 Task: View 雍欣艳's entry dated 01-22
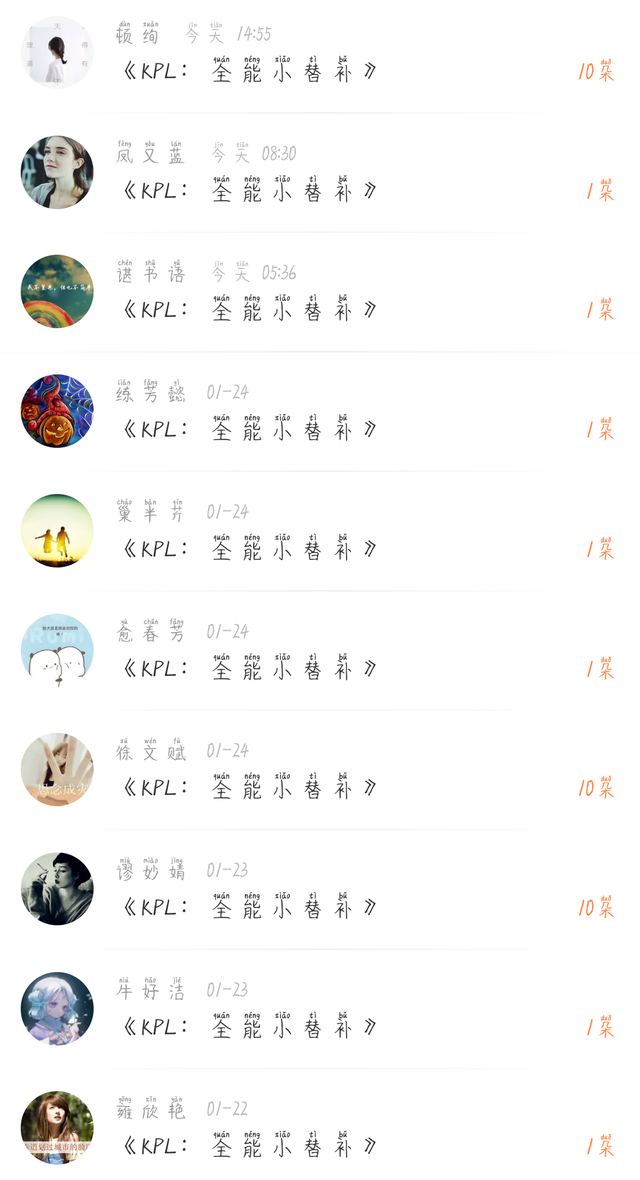[x=320, y=1128]
